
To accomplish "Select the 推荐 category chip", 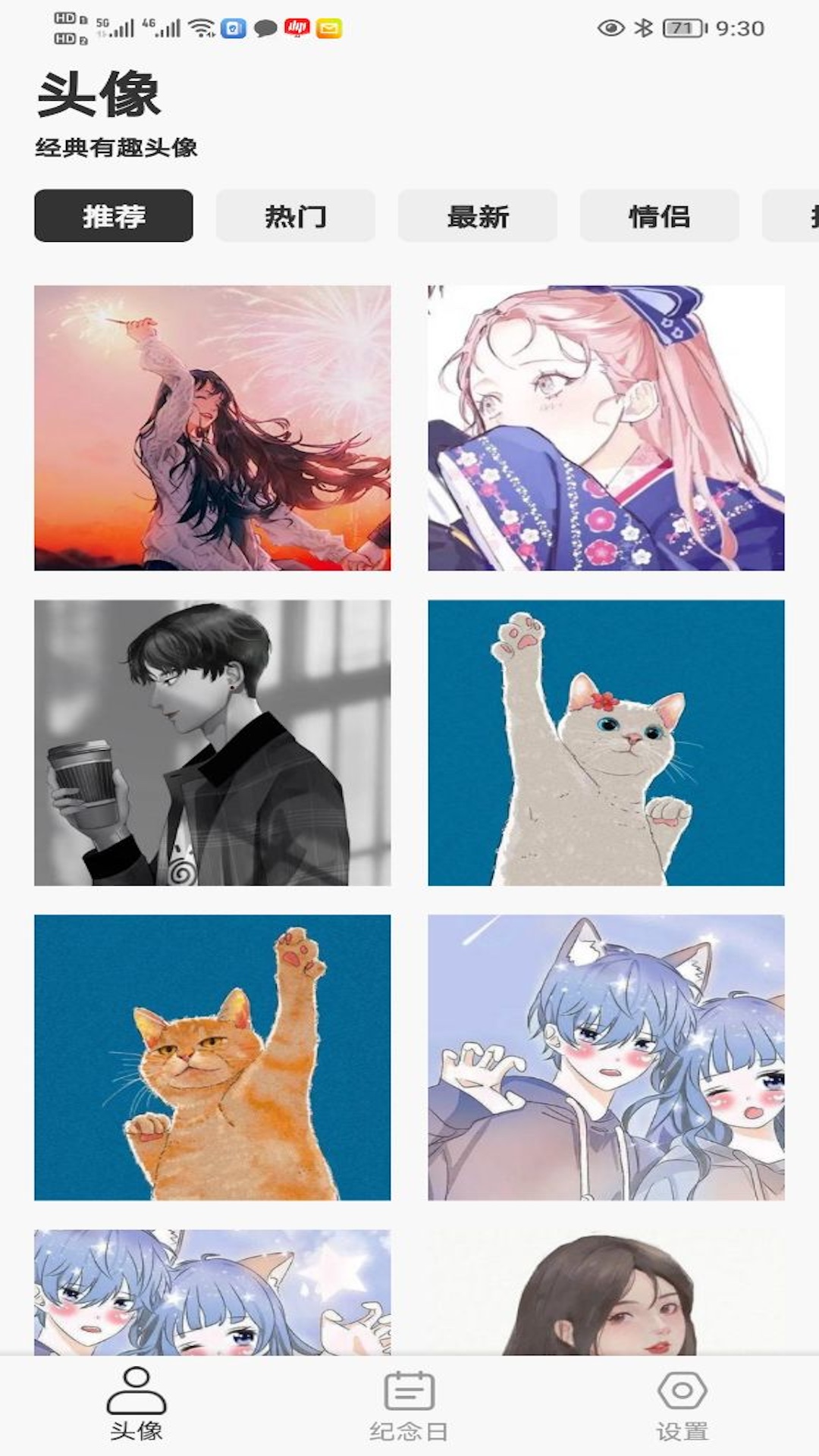I will (114, 216).
